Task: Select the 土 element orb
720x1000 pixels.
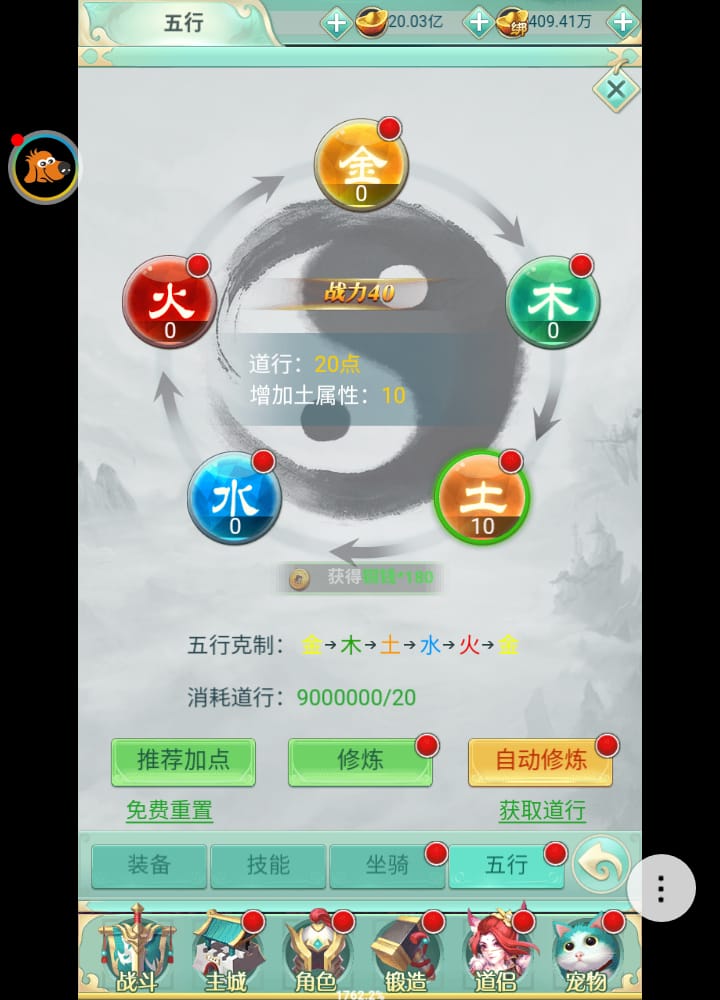Action: pyautogui.click(x=482, y=497)
